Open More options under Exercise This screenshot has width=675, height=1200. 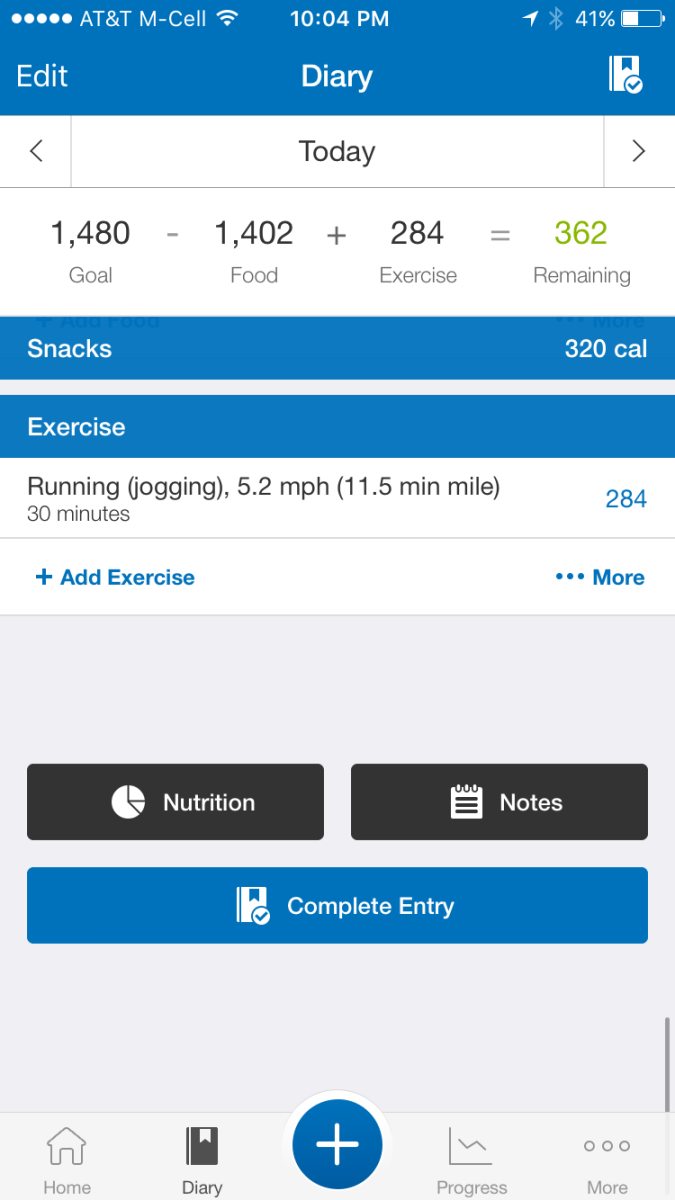600,577
